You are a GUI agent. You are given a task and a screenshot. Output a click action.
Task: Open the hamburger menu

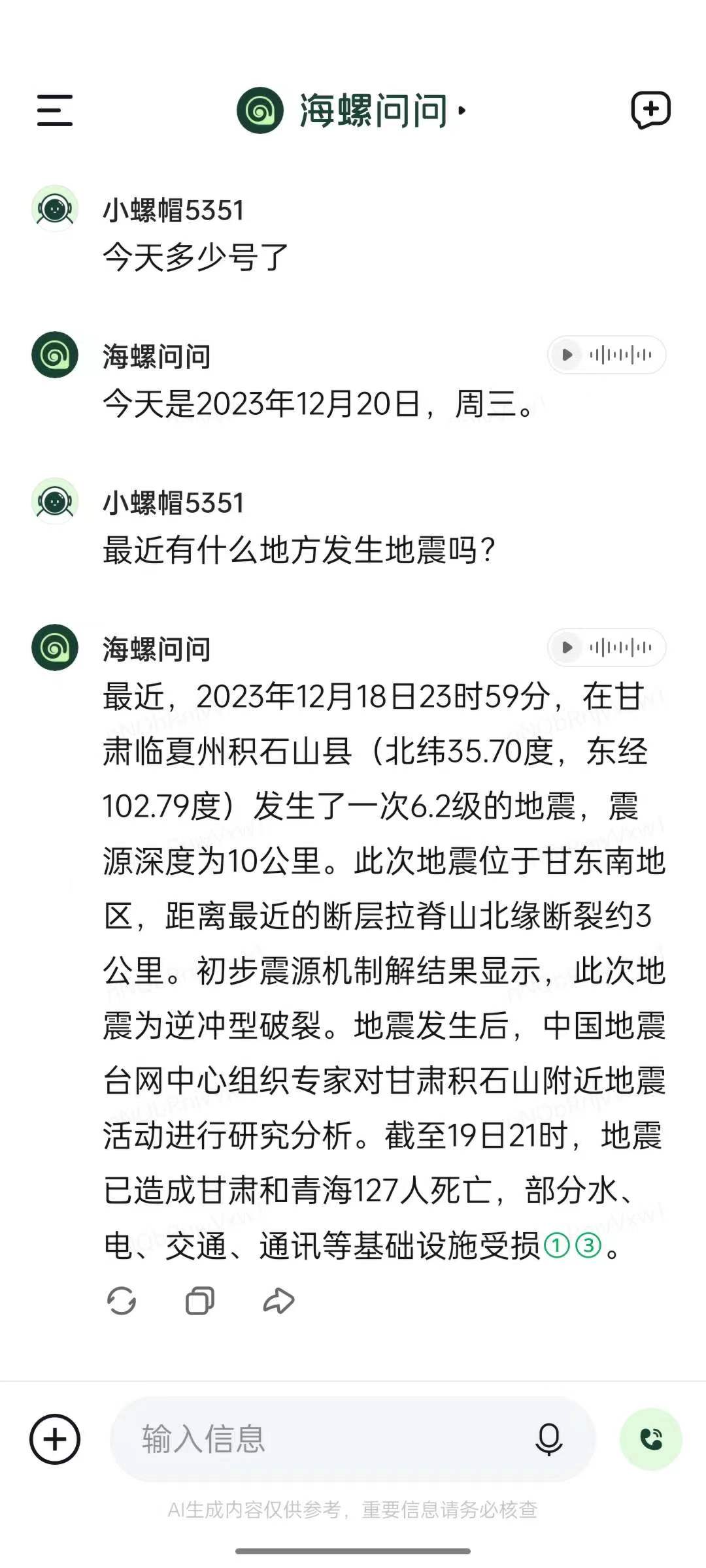[x=55, y=110]
